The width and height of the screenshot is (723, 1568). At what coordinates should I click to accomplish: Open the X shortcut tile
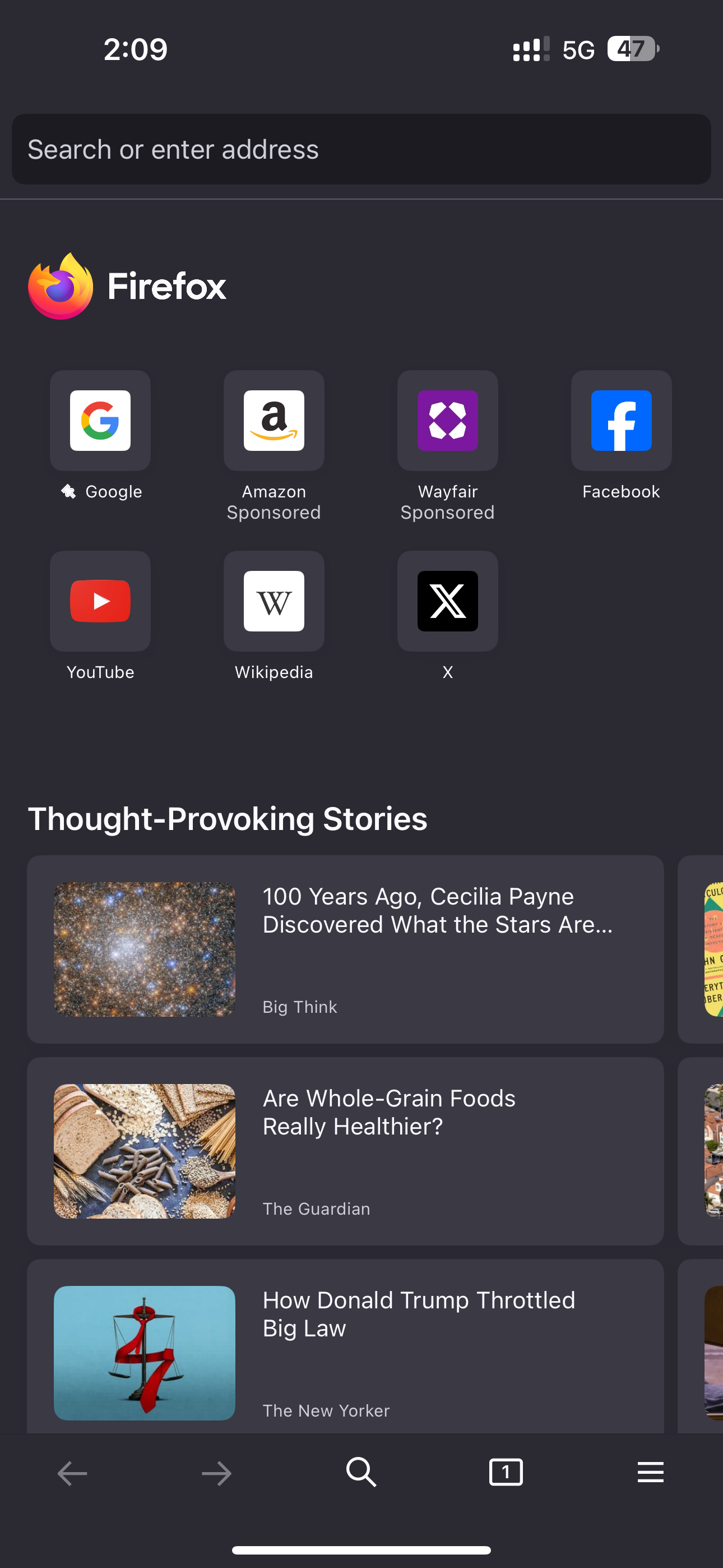pyautogui.click(x=447, y=601)
